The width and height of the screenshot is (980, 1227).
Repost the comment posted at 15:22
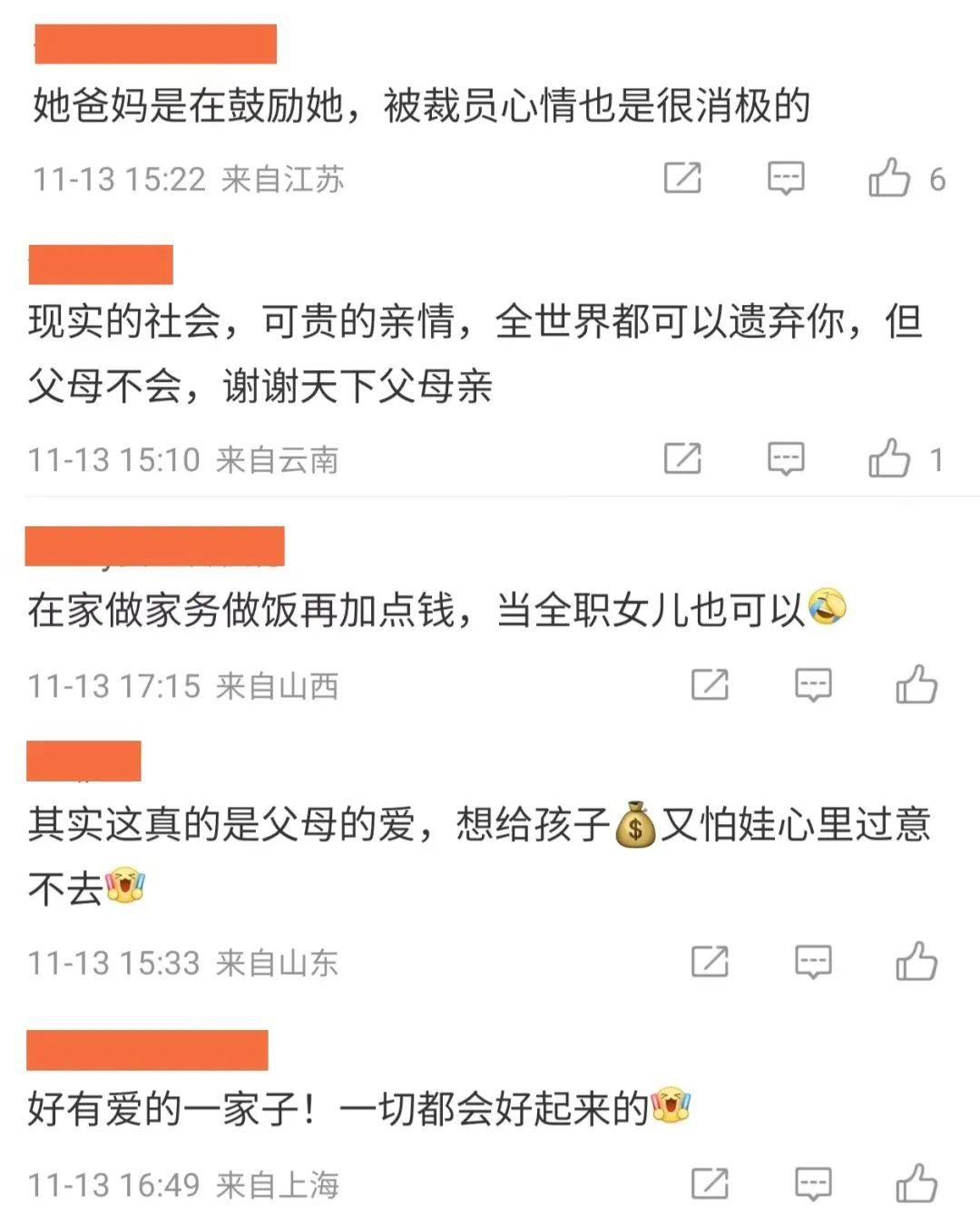682,178
